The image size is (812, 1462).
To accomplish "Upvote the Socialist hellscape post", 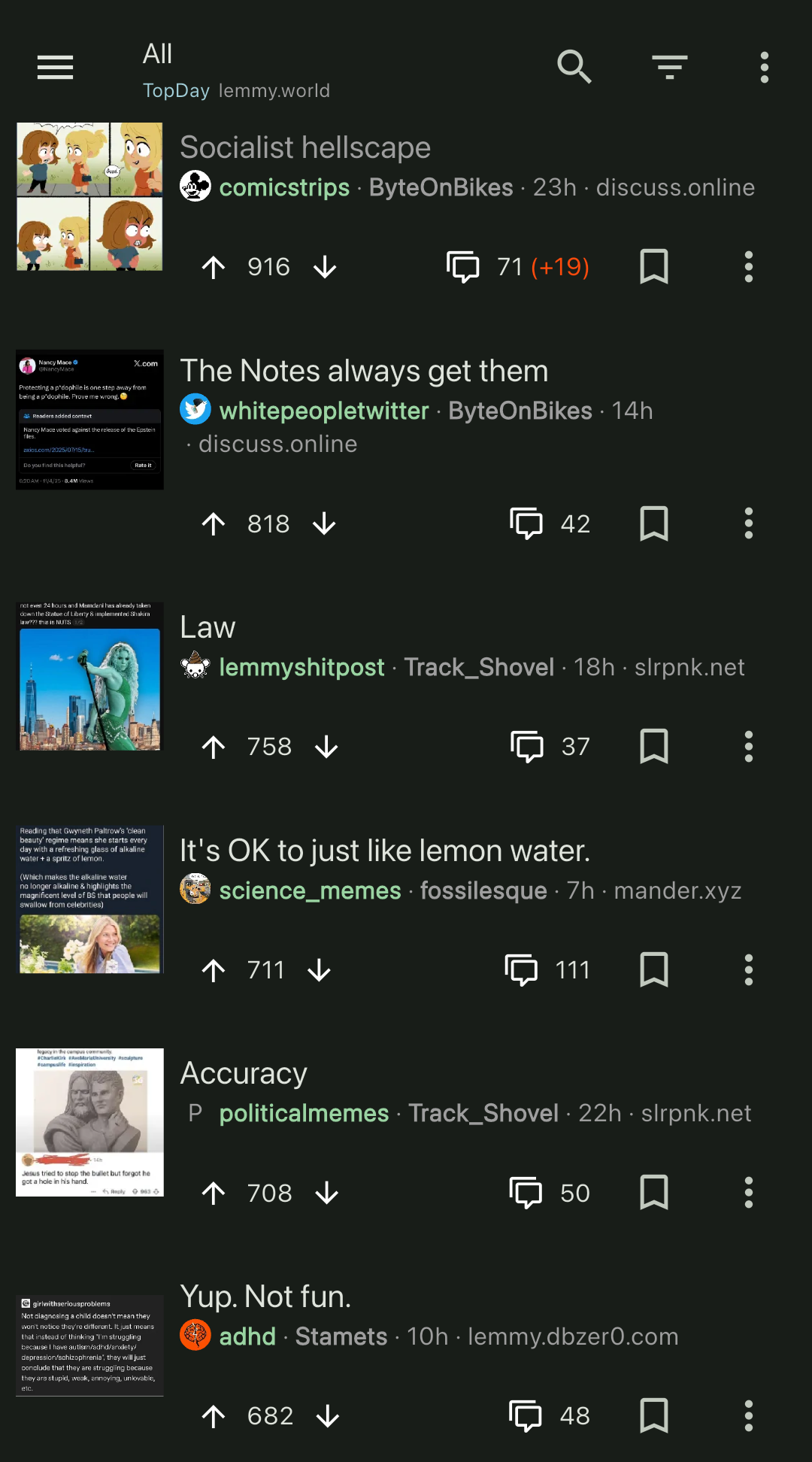I will click(214, 267).
